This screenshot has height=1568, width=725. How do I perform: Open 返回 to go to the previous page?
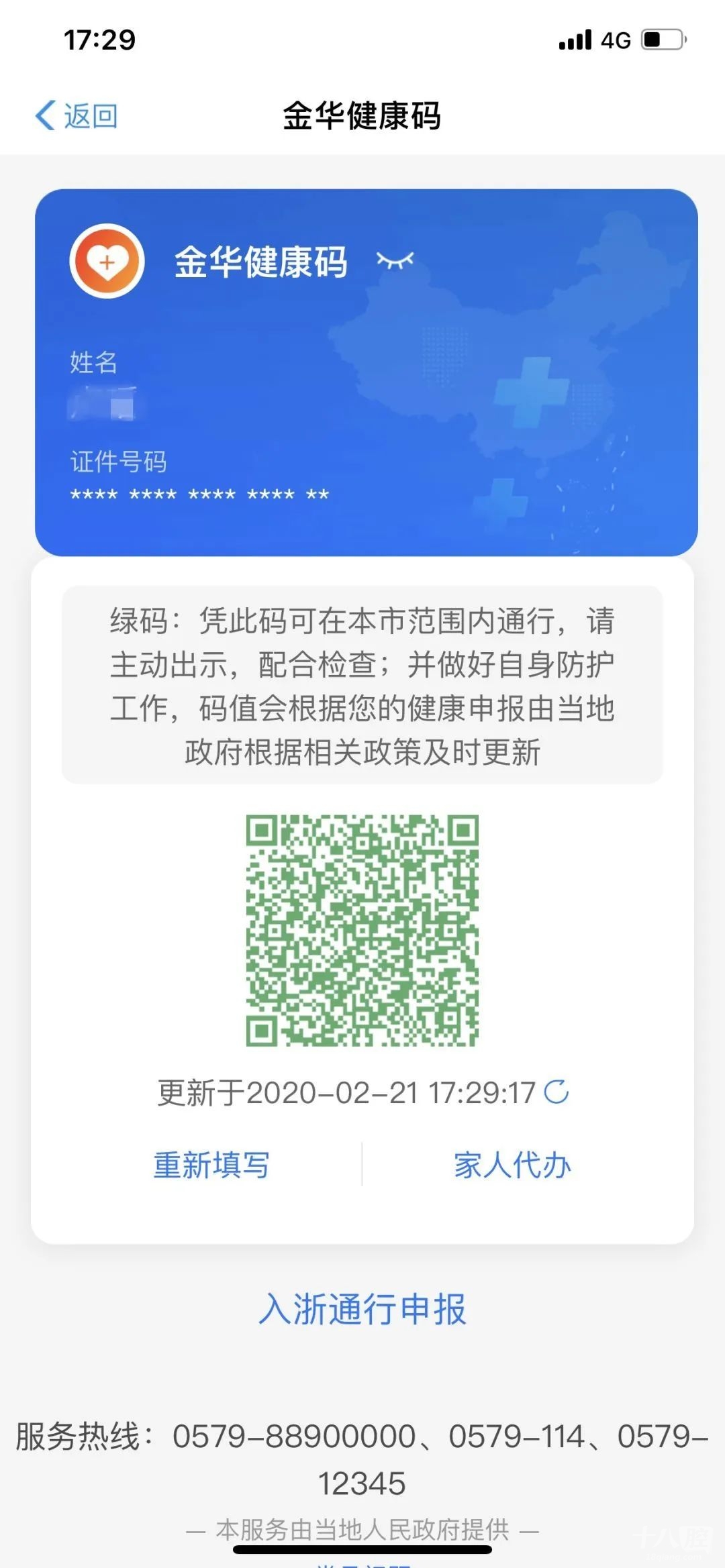click(x=77, y=115)
